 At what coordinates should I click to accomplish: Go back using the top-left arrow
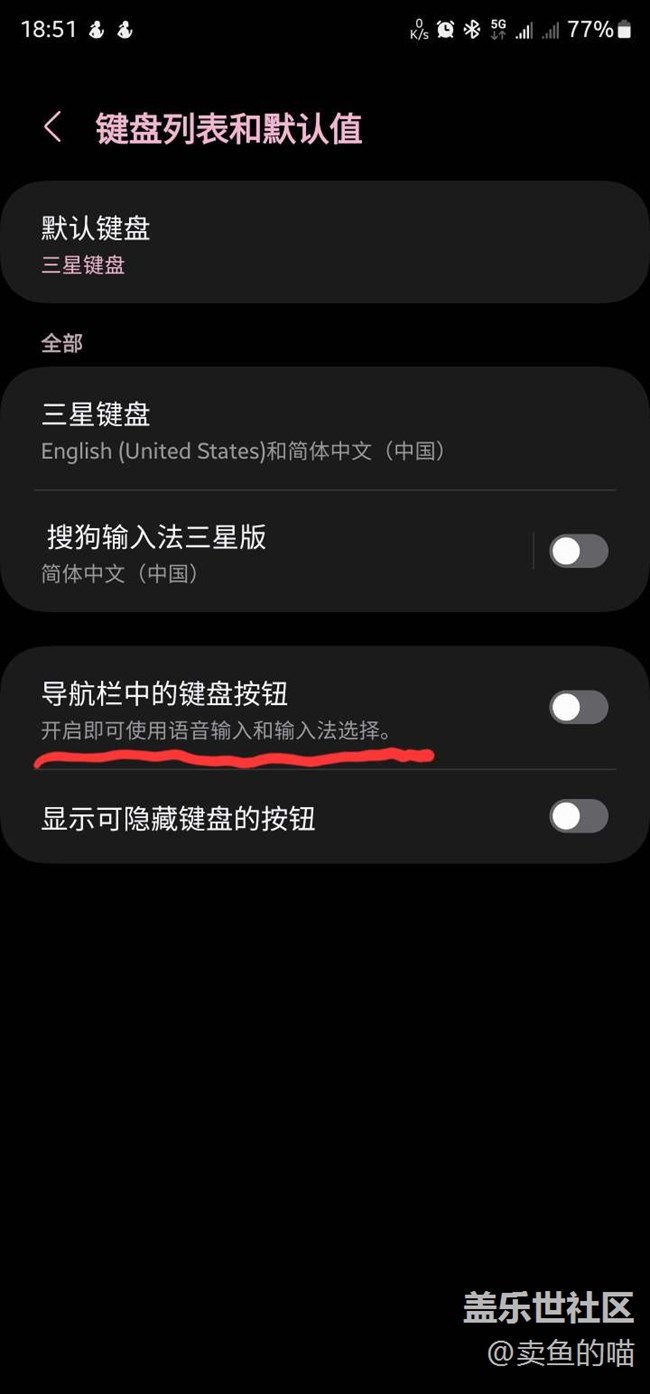point(52,128)
